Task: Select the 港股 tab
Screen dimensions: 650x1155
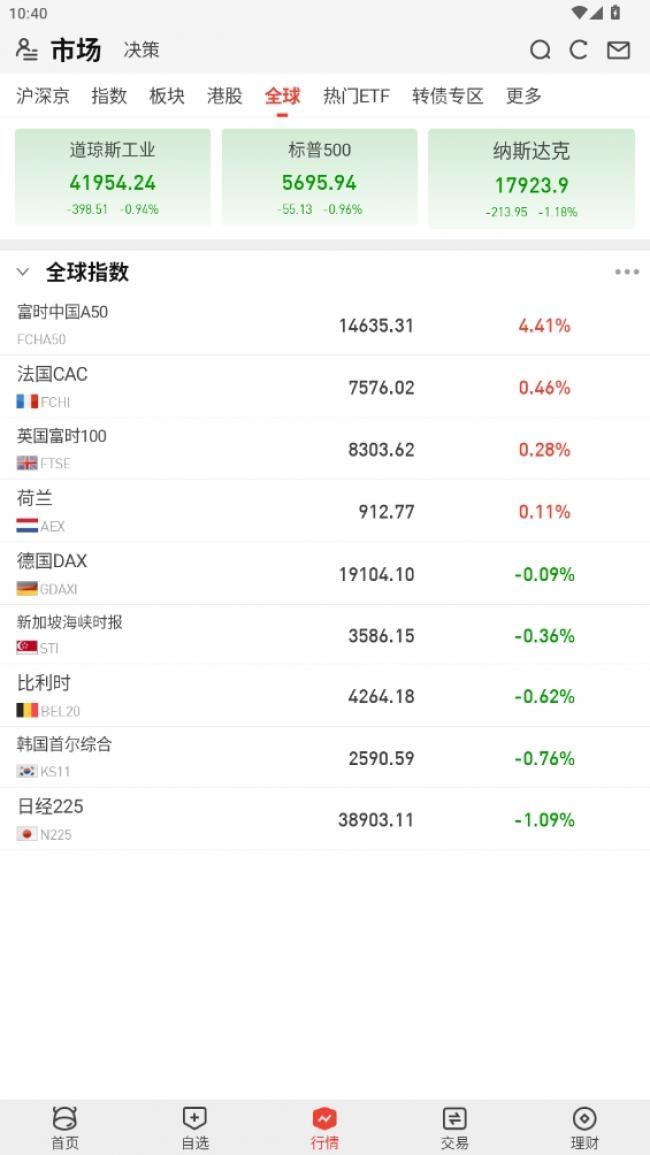Action: (x=225, y=96)
